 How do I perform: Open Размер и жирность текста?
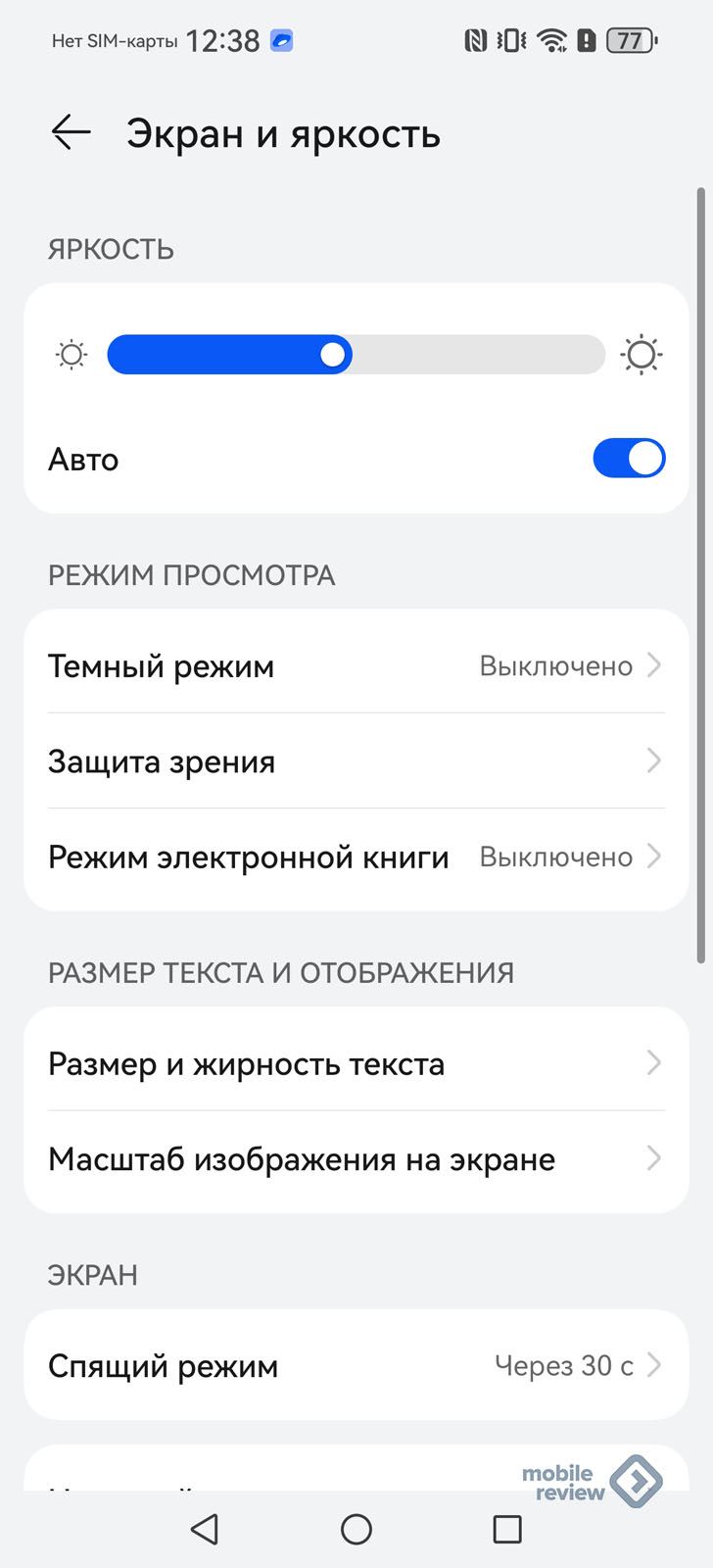point(356,1063)
